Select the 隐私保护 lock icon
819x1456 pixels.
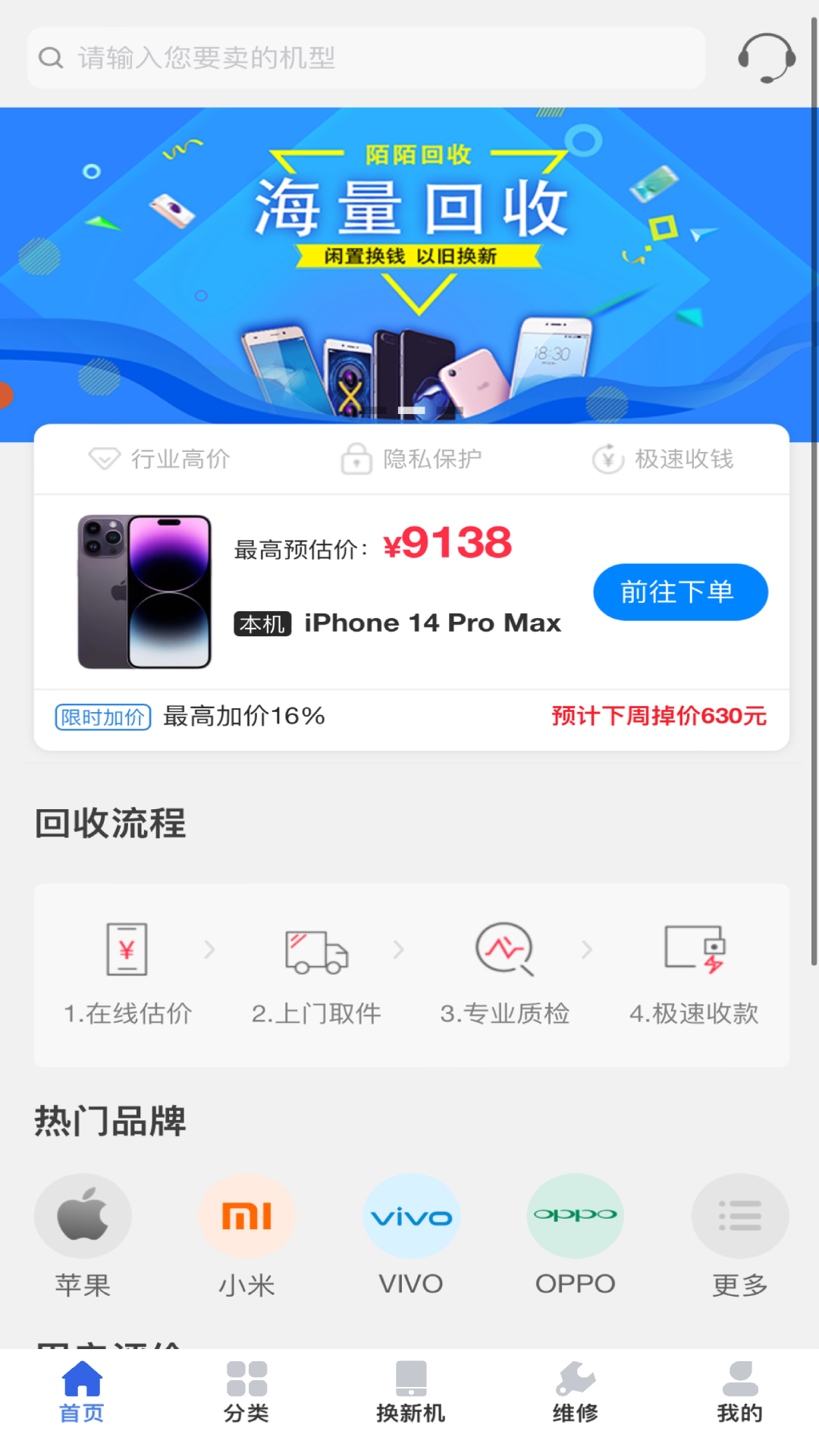click(x=356, y=457)
